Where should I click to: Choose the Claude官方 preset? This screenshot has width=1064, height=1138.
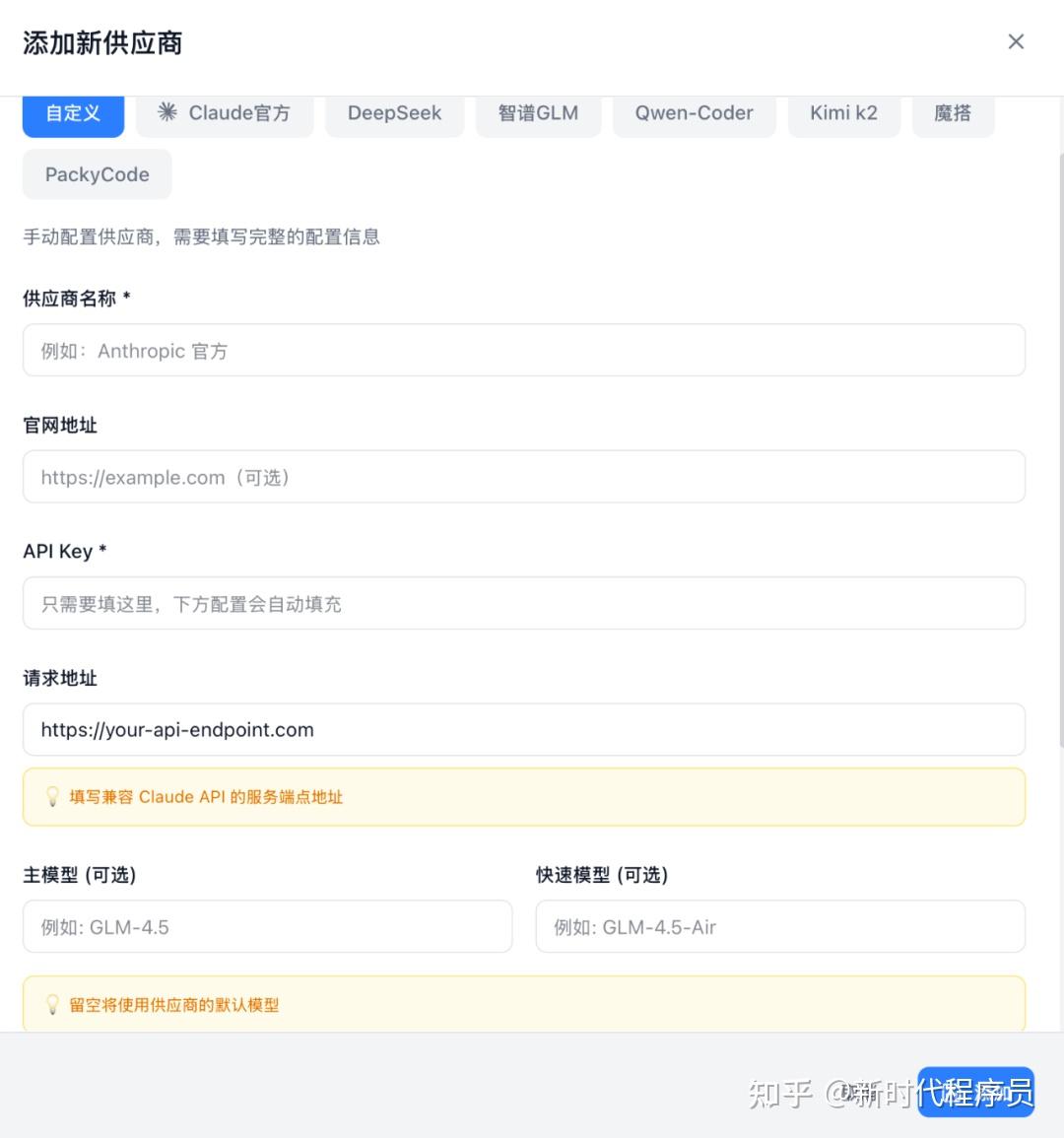tap(225, 113)
